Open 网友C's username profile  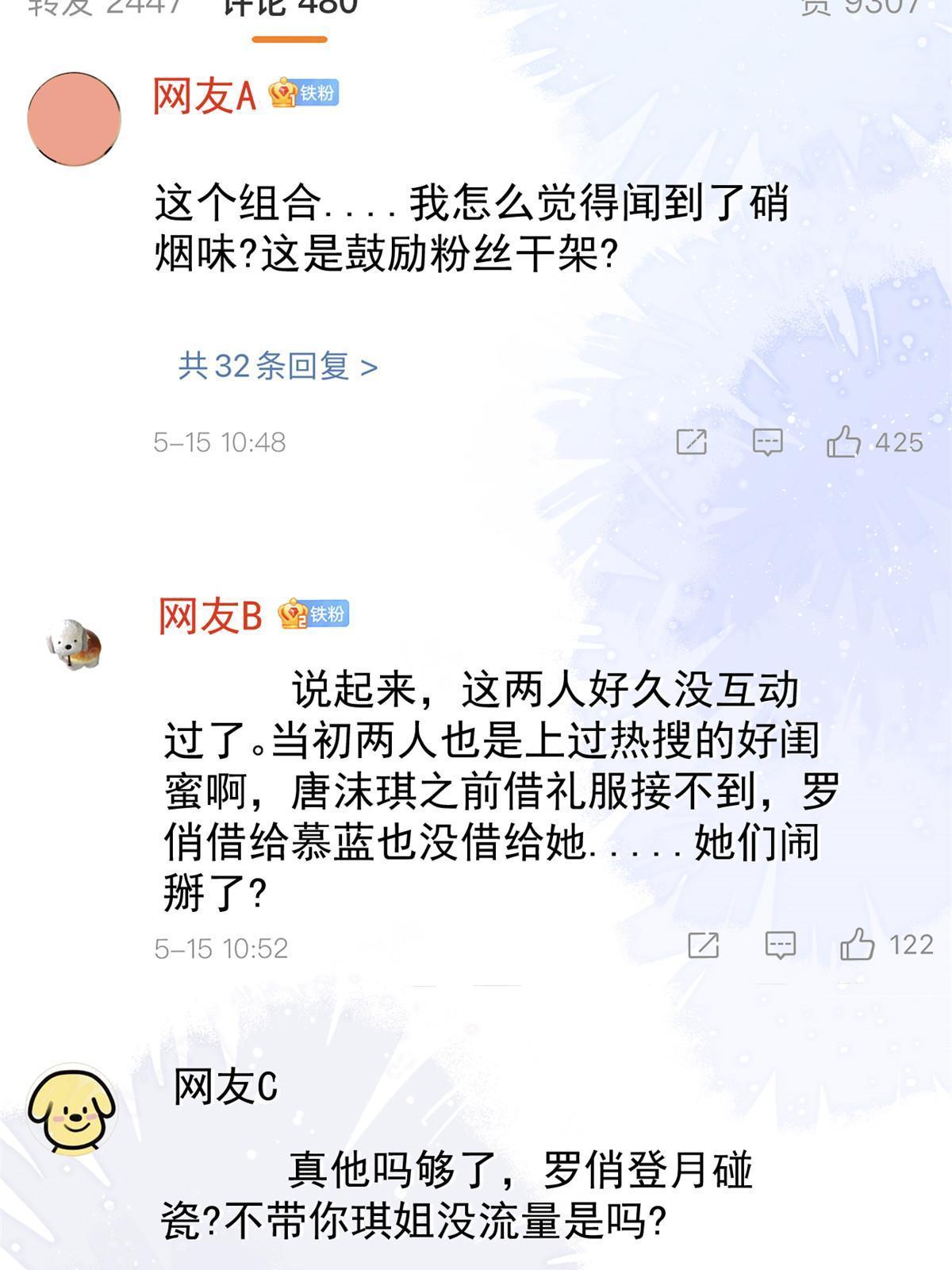[225, 1087]
